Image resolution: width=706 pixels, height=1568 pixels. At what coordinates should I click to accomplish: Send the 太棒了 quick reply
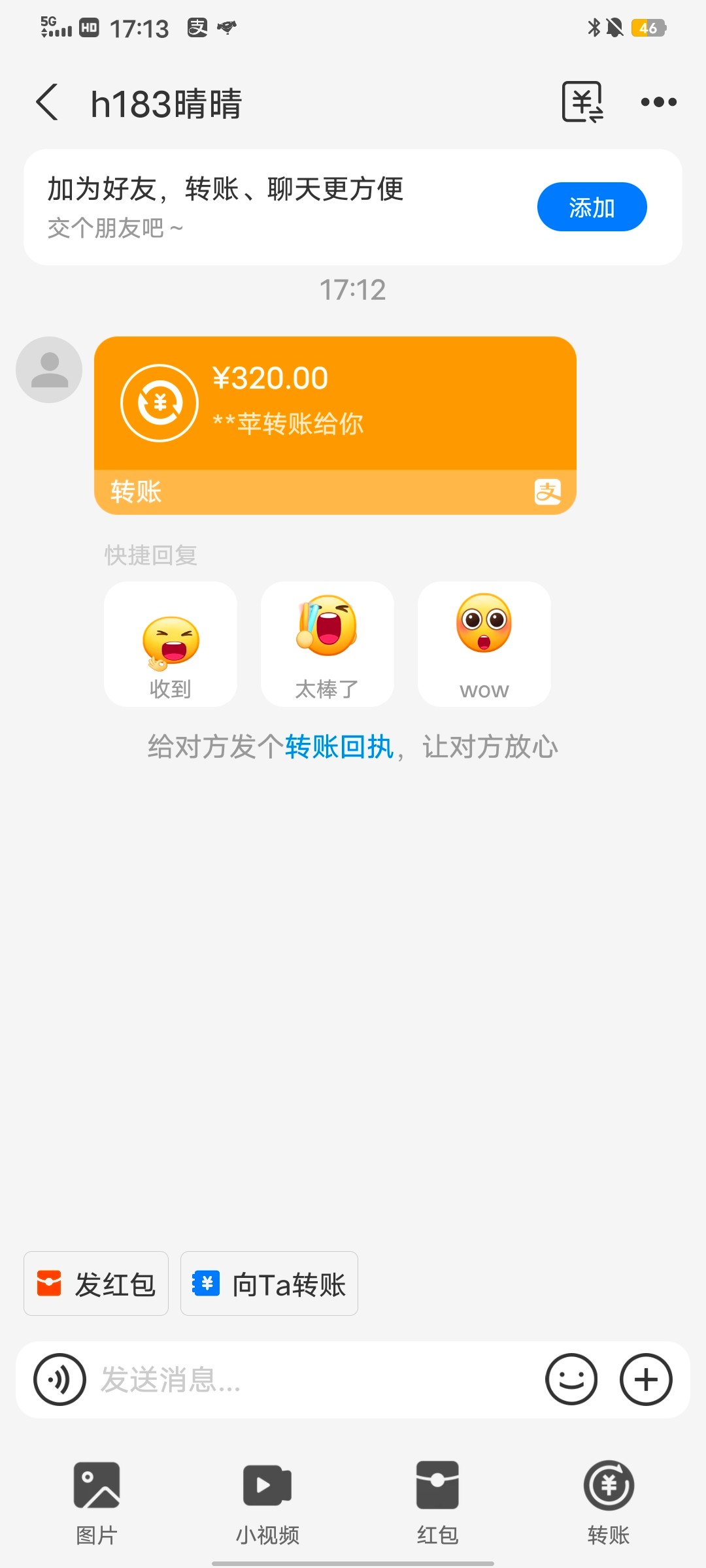(327, 645)
